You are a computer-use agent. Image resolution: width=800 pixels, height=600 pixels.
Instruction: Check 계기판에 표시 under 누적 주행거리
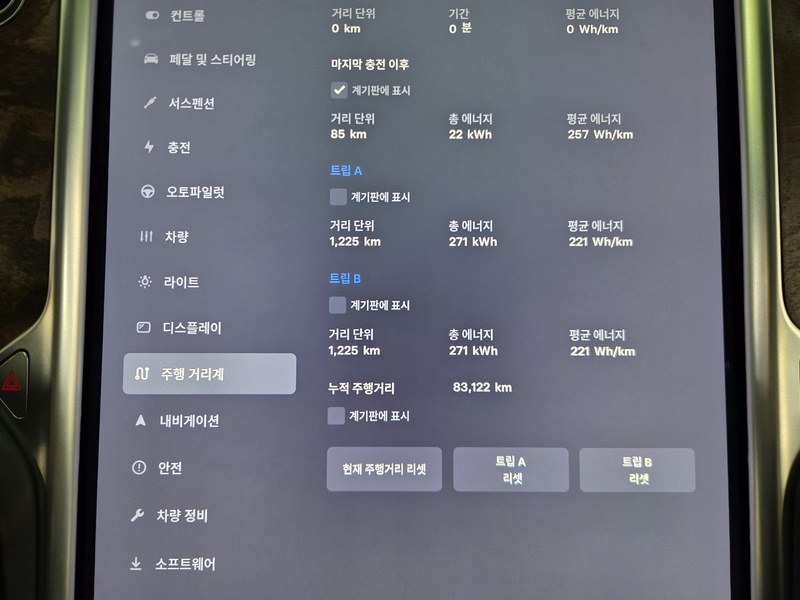click(x=338, y=415)
